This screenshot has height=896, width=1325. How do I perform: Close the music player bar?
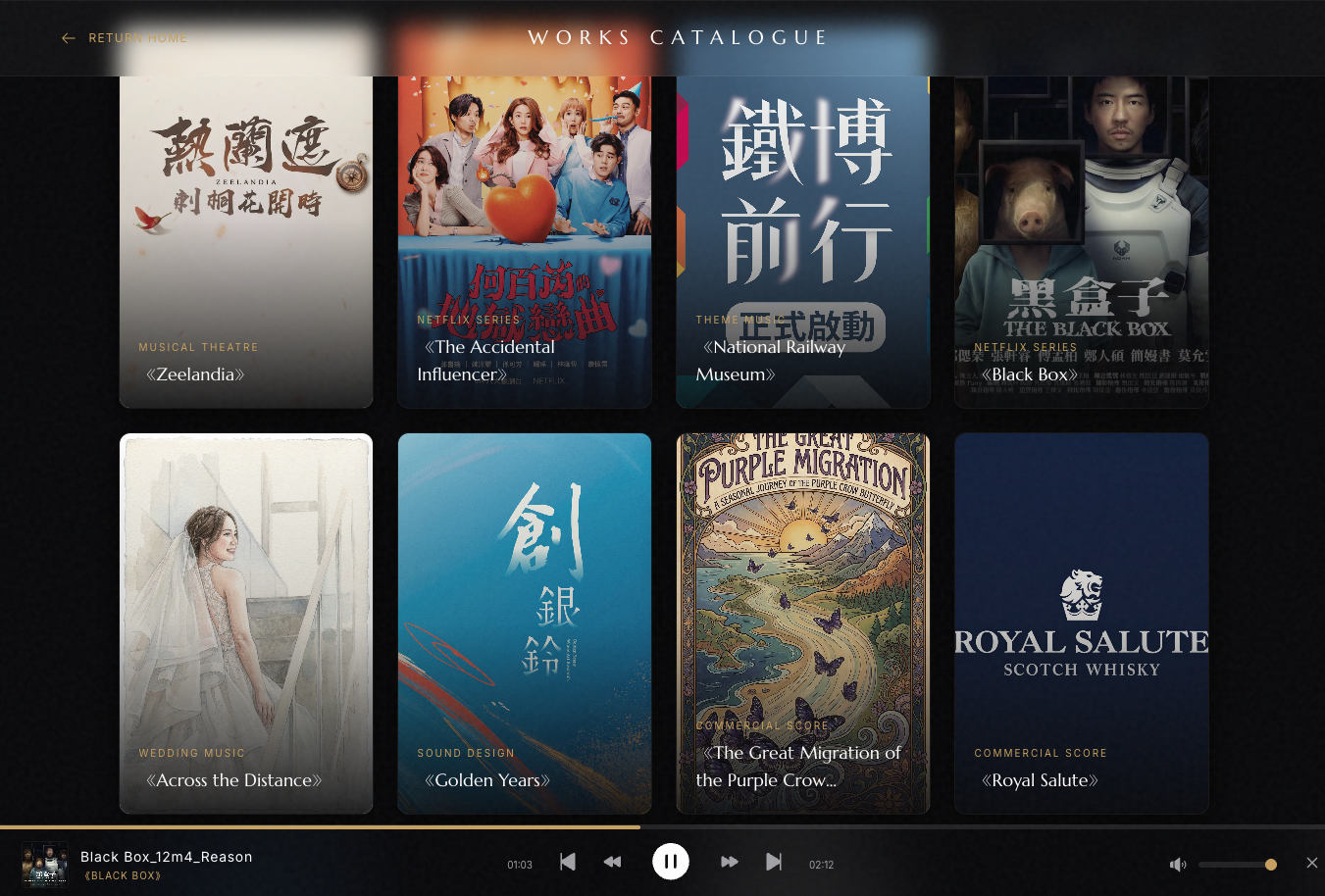tap(1312, 863)
